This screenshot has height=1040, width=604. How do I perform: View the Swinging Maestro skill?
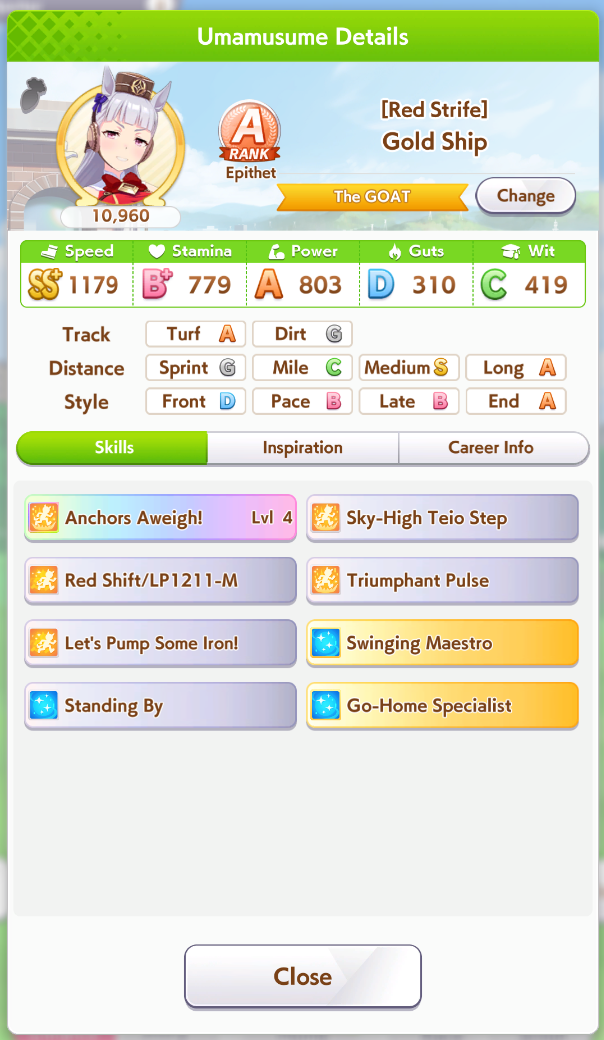click(442, 643)
